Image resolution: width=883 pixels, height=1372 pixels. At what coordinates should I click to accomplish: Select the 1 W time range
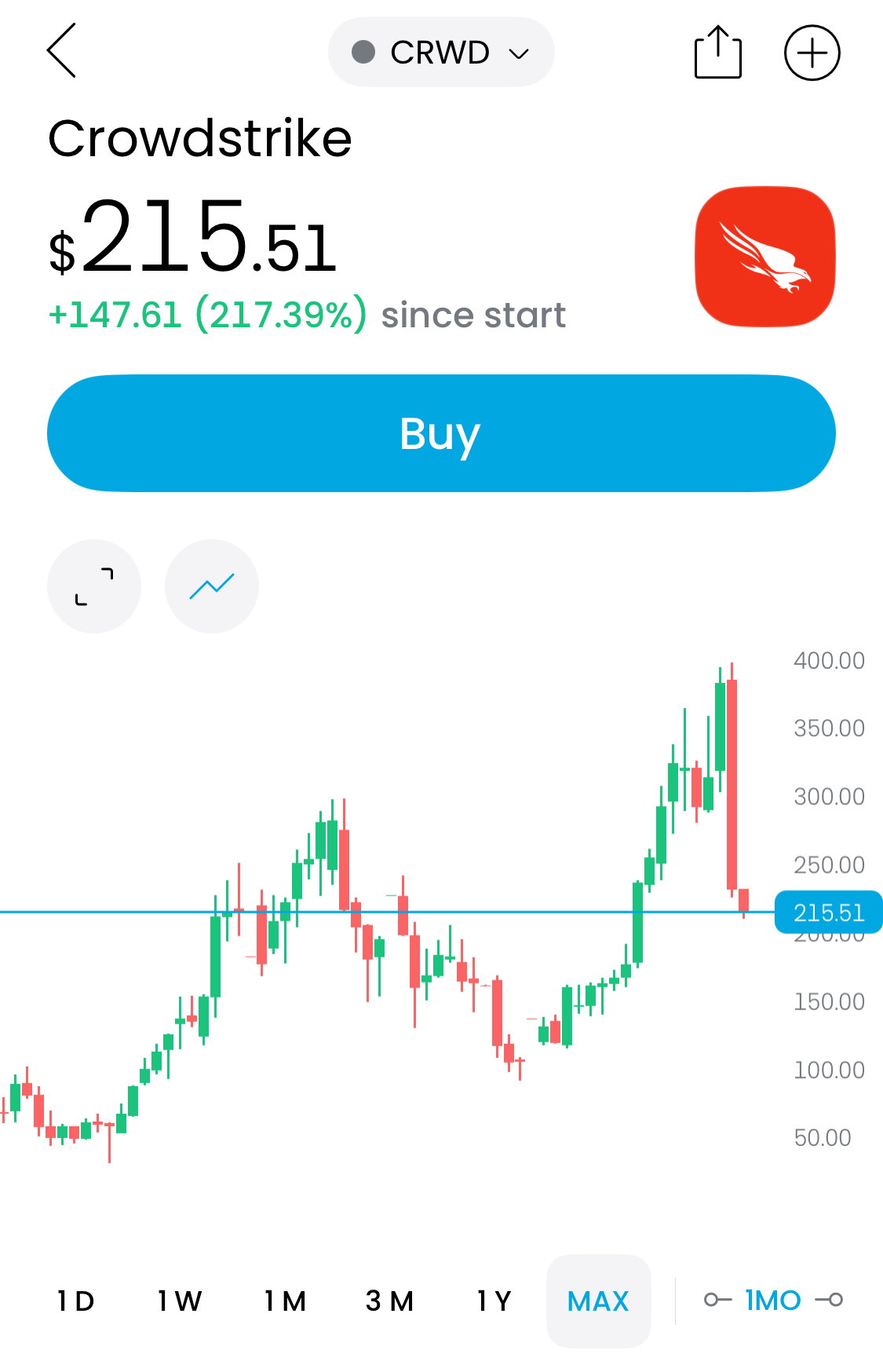click(x=180, y=1301)
